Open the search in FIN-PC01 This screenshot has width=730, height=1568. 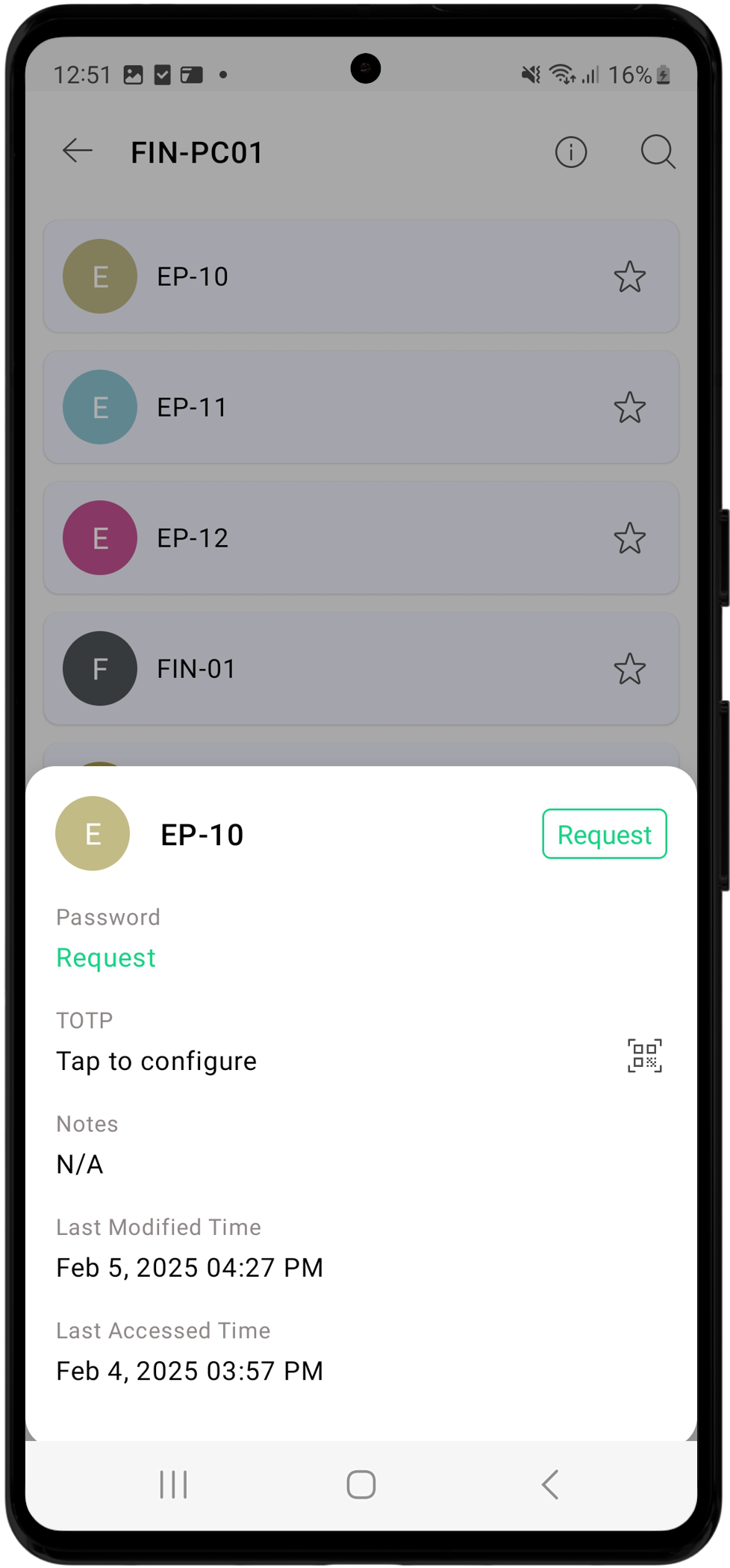point(658,152)
